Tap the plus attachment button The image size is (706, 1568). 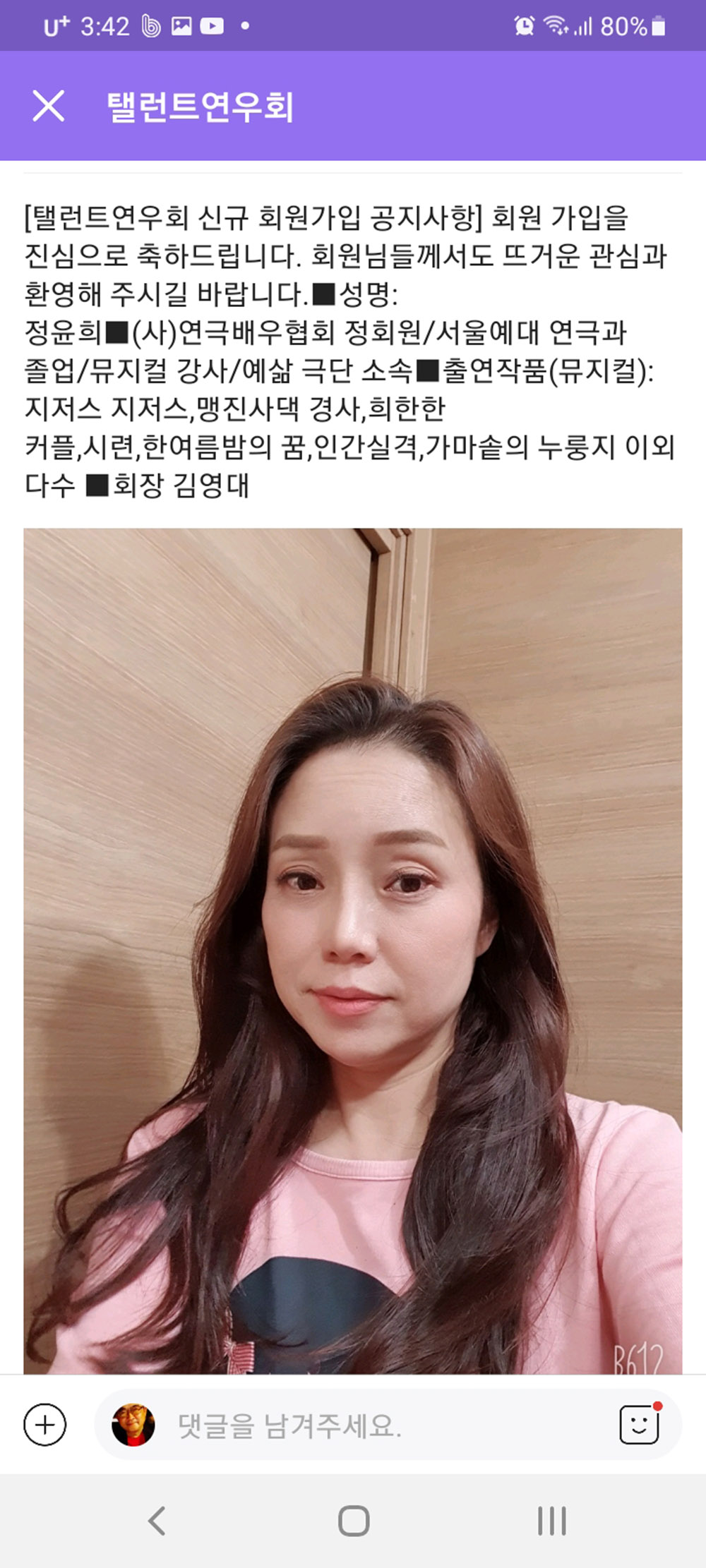tap(44, 1425)
